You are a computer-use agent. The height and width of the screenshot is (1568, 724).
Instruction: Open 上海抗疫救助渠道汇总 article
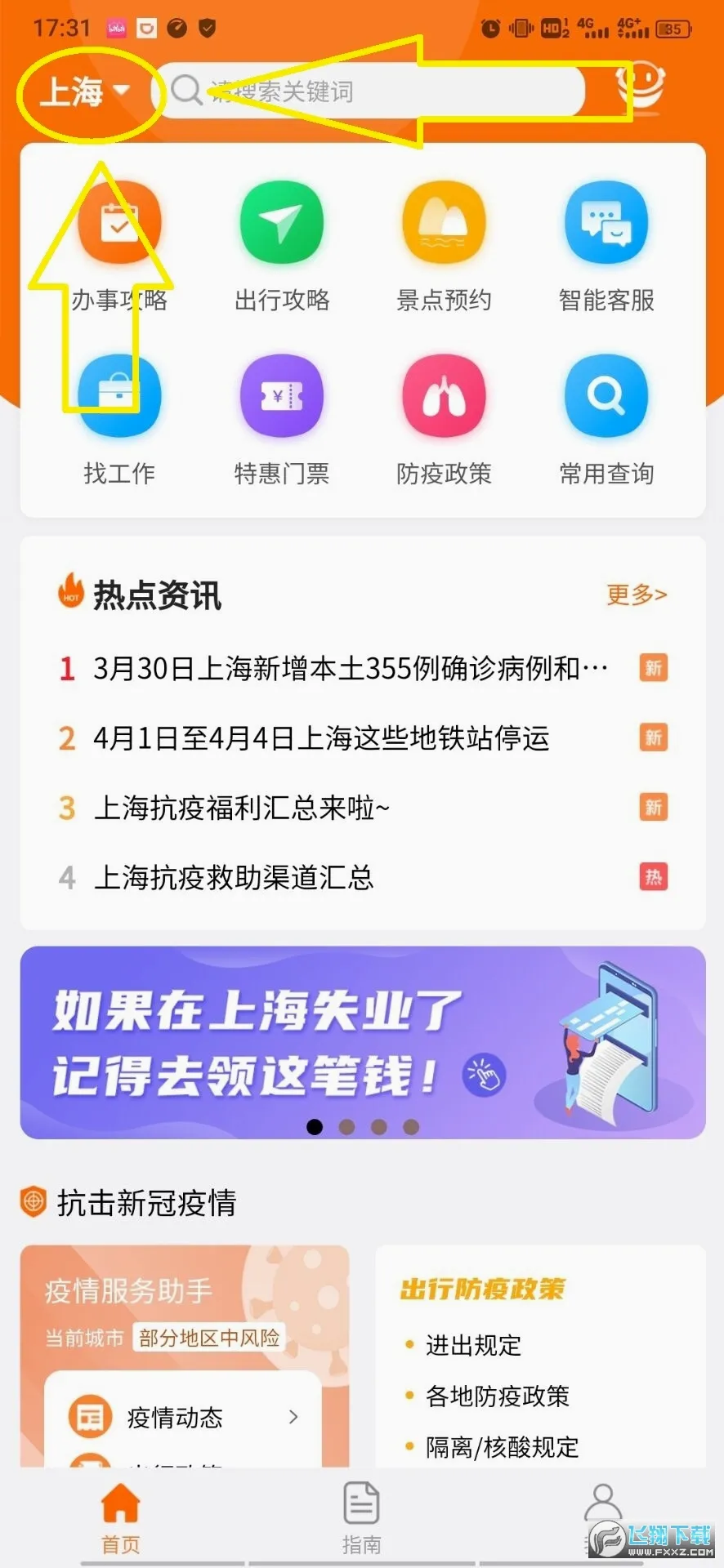coord(363,878)
